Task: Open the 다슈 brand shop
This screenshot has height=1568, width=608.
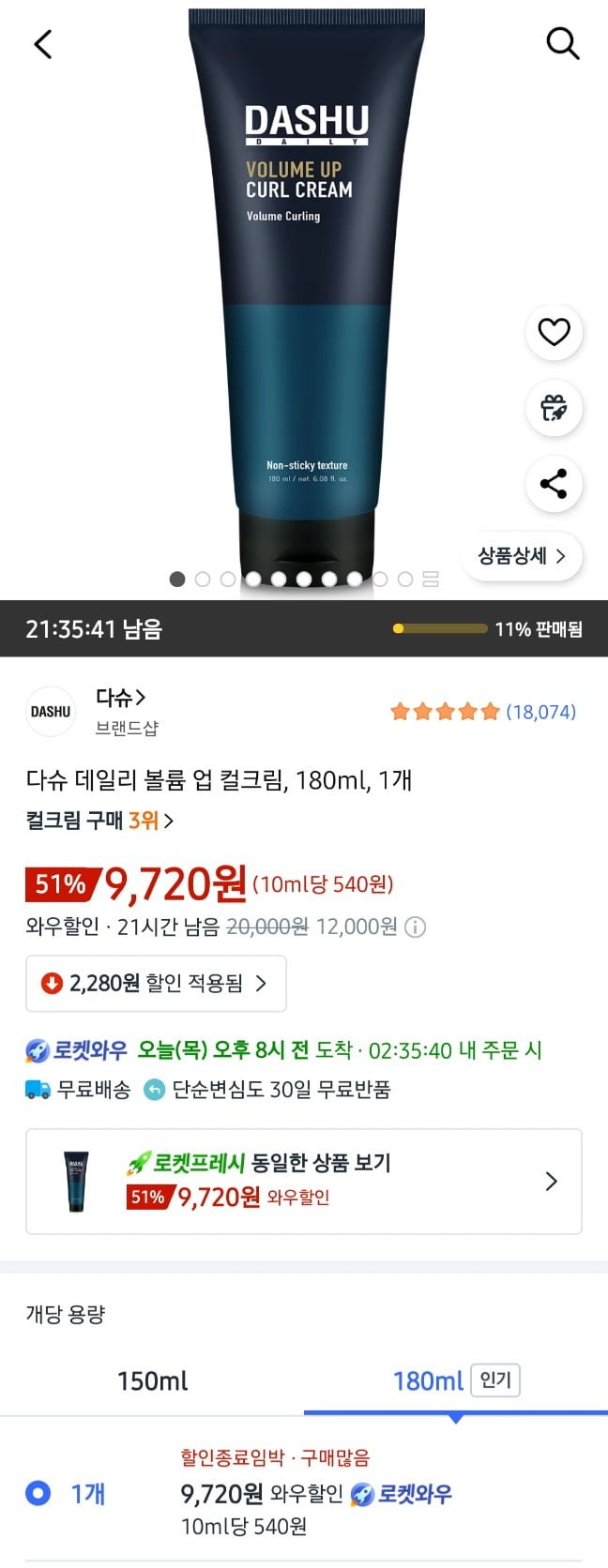Action: (x=120, y=698)
